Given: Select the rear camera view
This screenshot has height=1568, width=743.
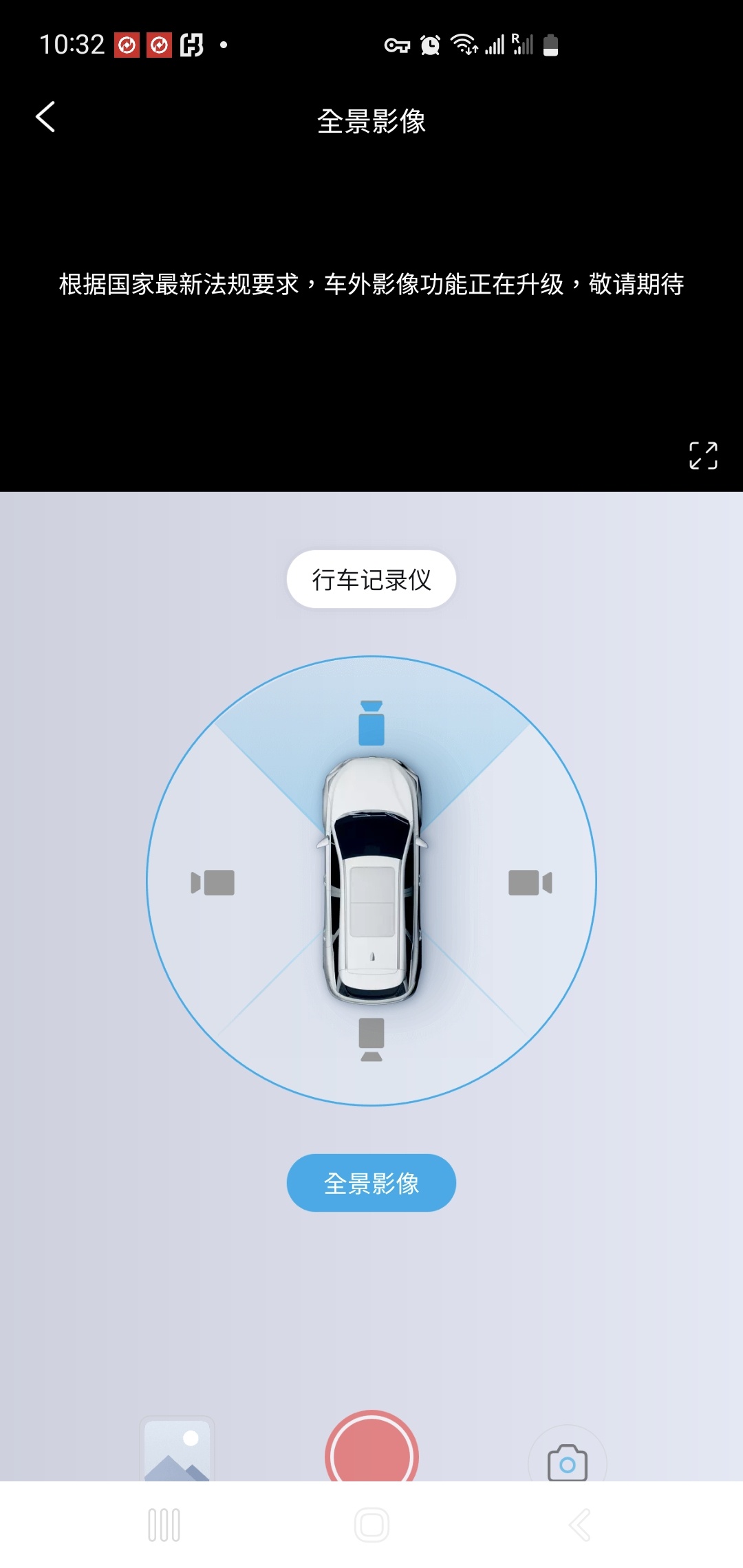Looking at the screenshot, I should pyautogui.click(x=371, y=1039).
